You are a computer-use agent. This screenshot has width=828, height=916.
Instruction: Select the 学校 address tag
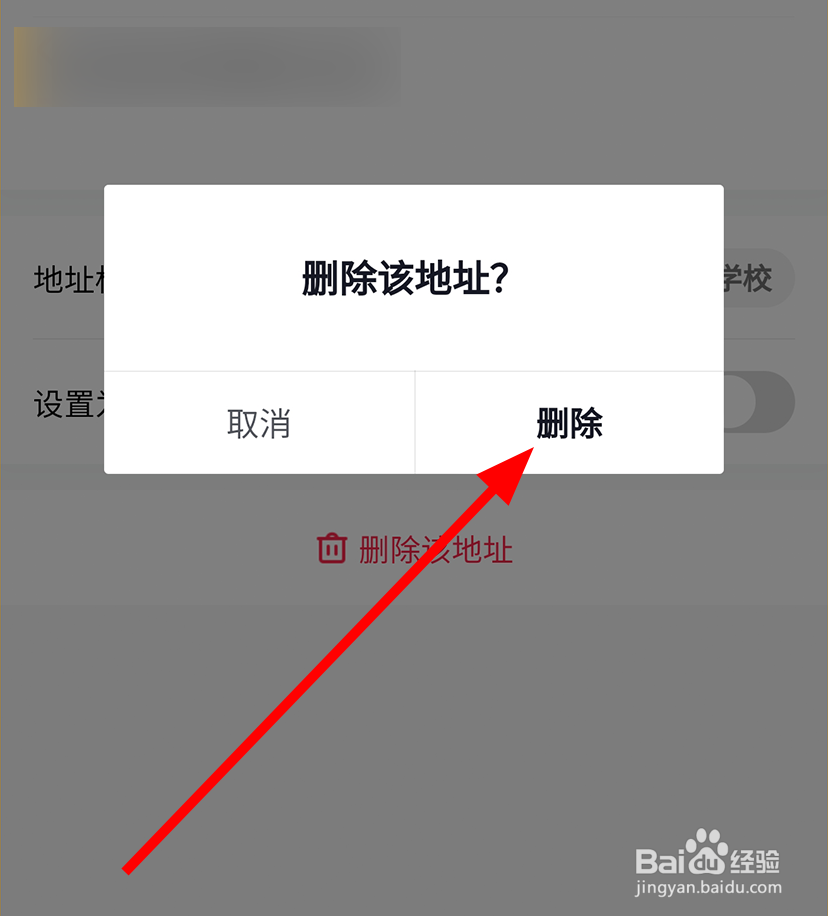point(750,279)
